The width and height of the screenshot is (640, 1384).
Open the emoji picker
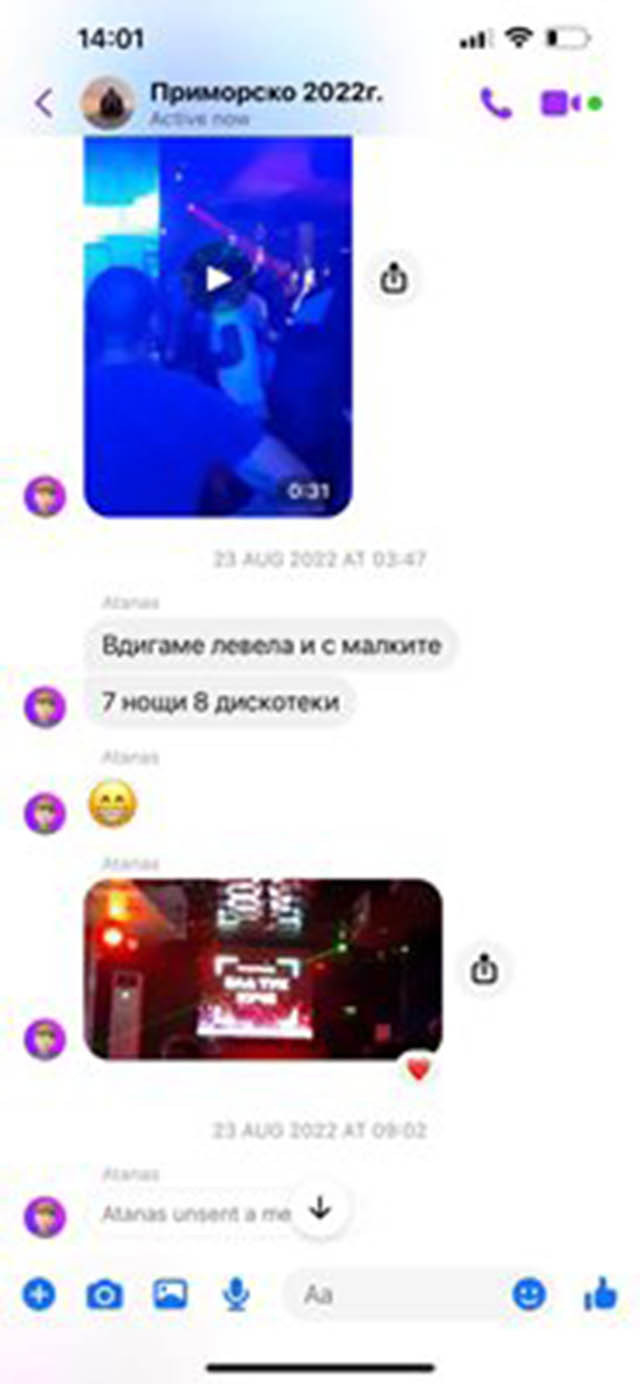point(529,1295)
